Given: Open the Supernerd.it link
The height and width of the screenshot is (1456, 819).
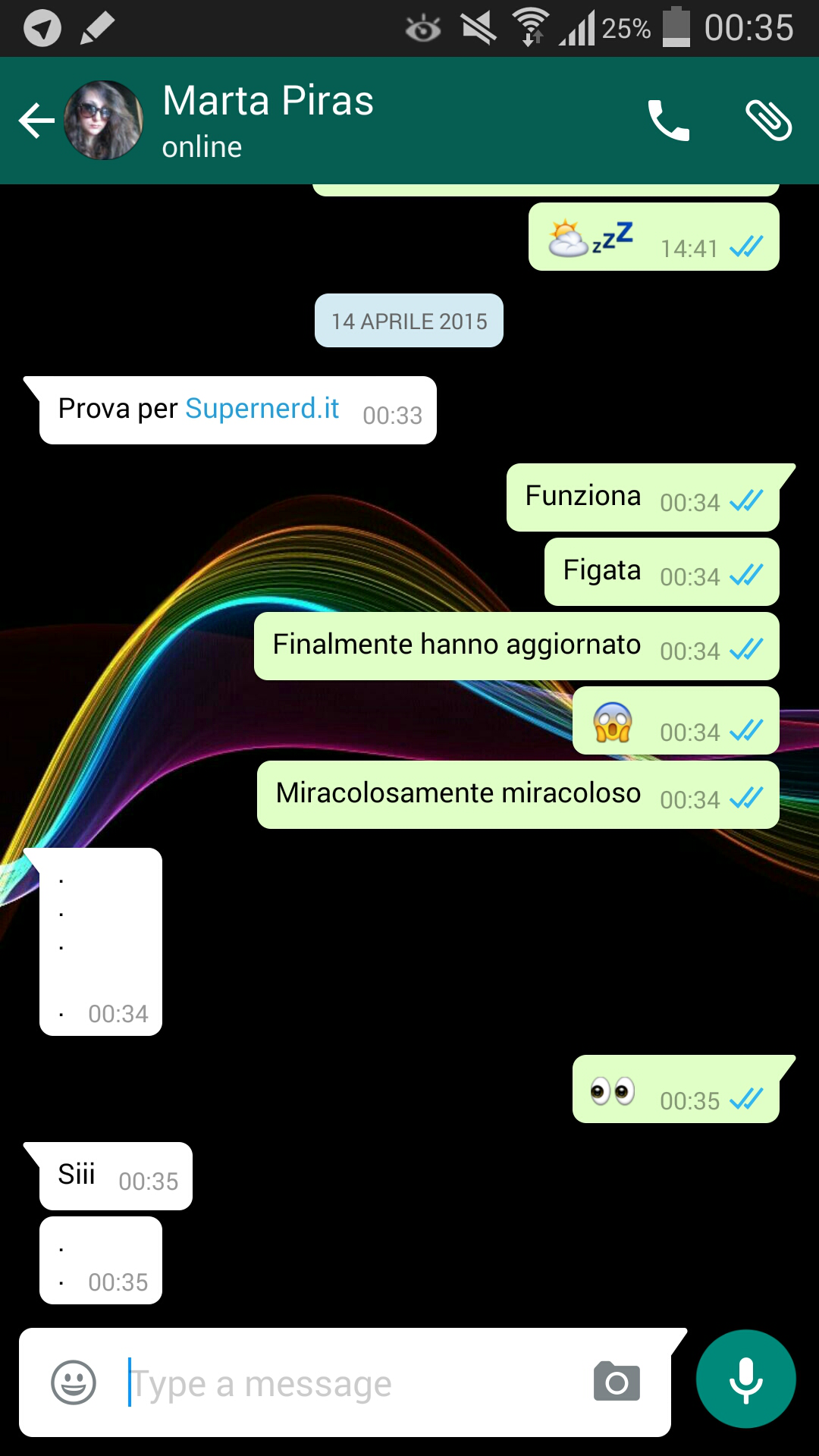Looking at the screenshot, I should 262,409.
